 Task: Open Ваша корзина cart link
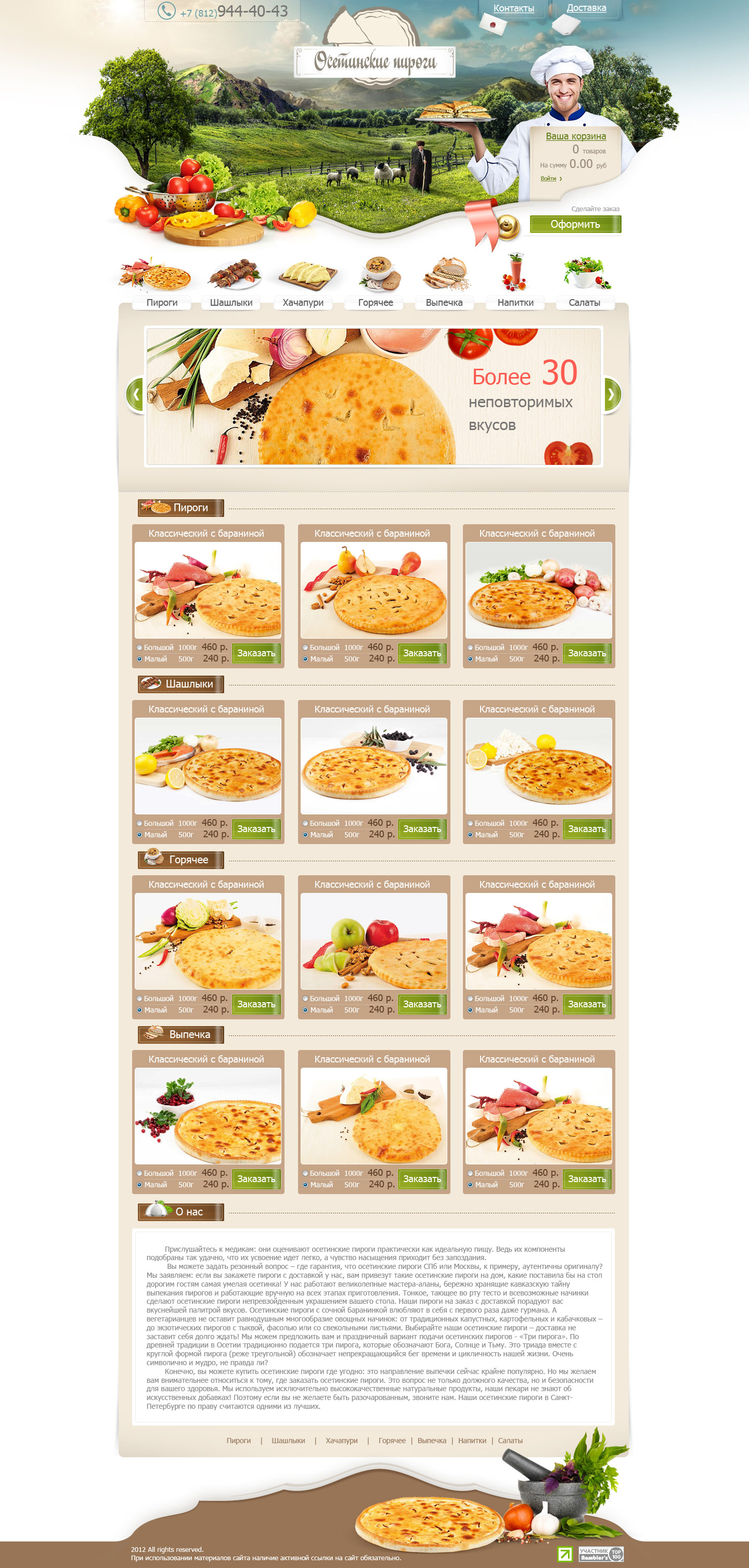(x=575, y=136)
